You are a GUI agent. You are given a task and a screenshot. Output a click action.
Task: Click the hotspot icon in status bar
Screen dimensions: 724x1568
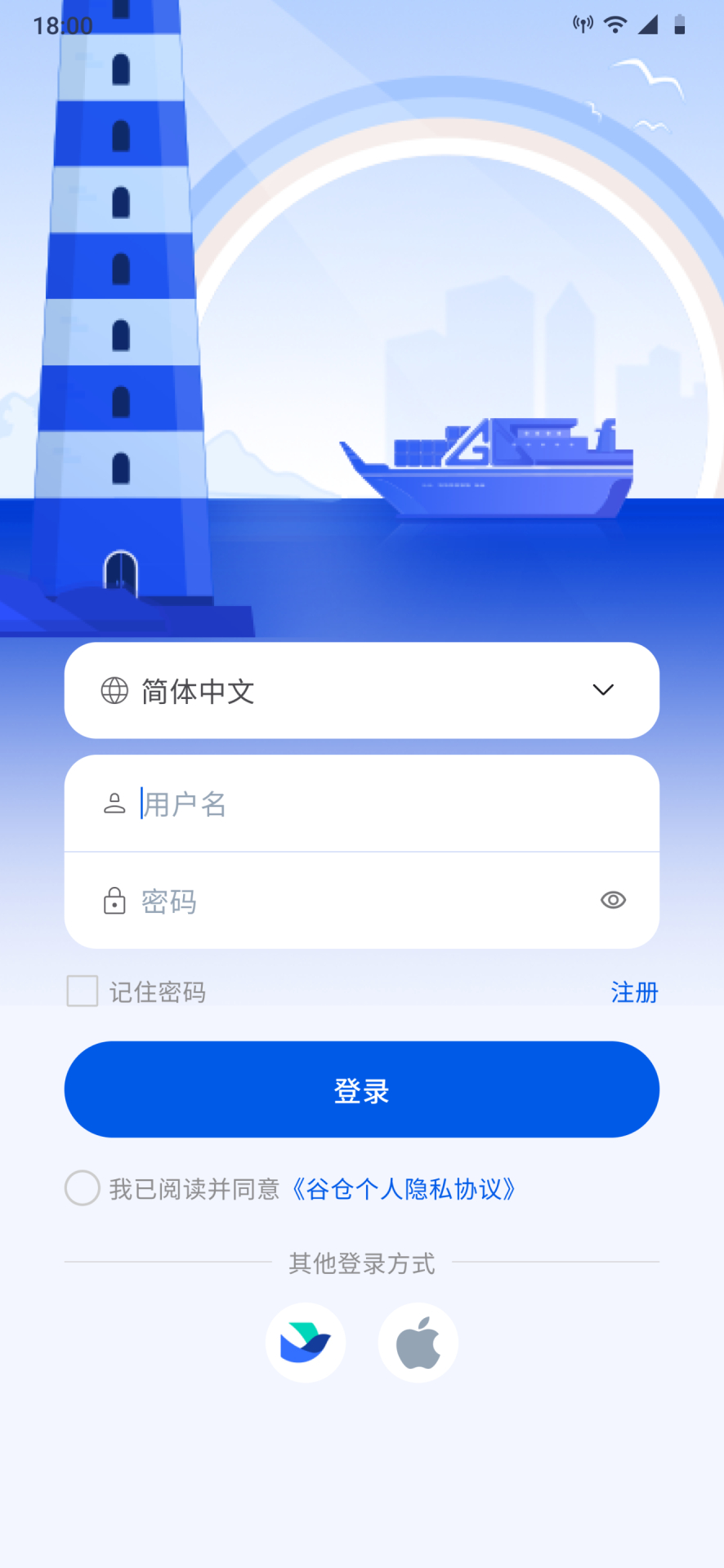pos(581,24)
